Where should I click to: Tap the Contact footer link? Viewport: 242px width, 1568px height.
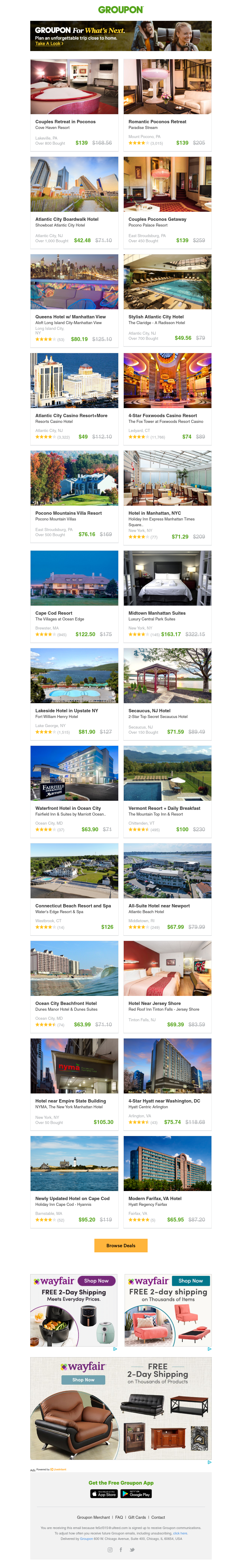tap(158, 1518)
